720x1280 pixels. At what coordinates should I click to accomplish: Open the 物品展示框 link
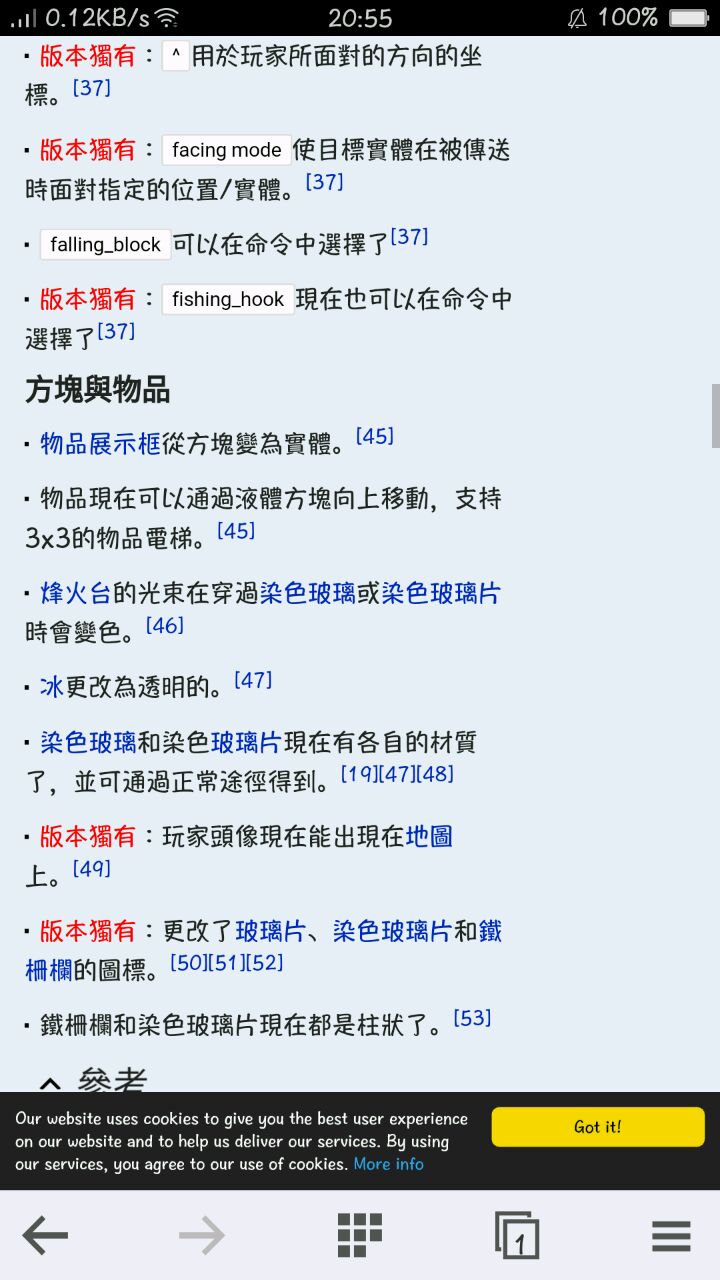100,444
